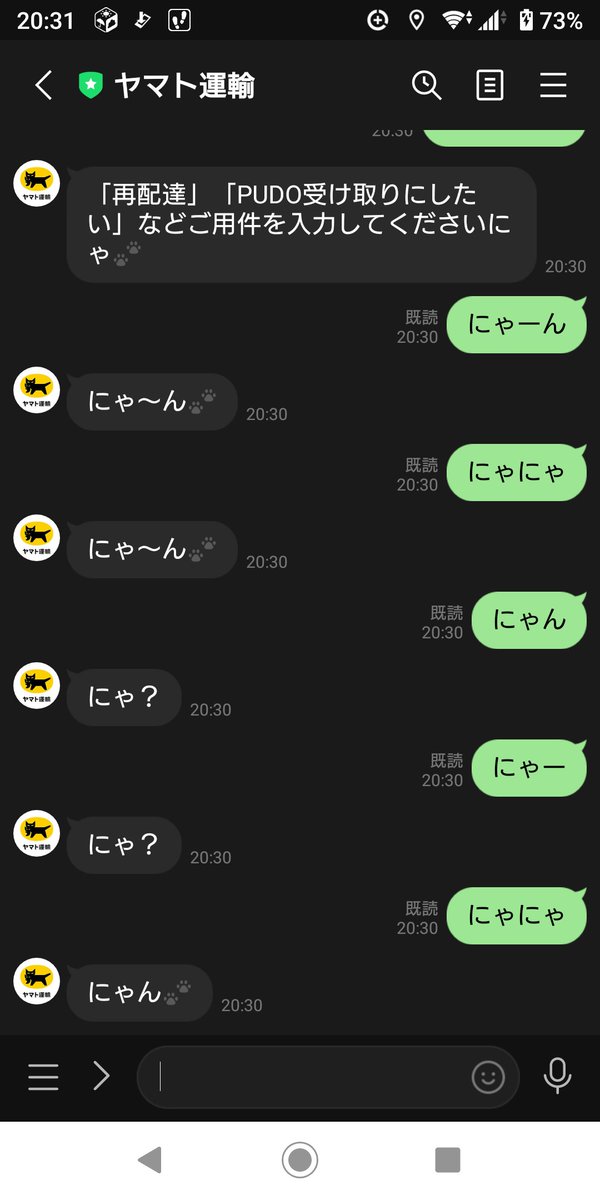Search within this chat

tap(426, 86)
